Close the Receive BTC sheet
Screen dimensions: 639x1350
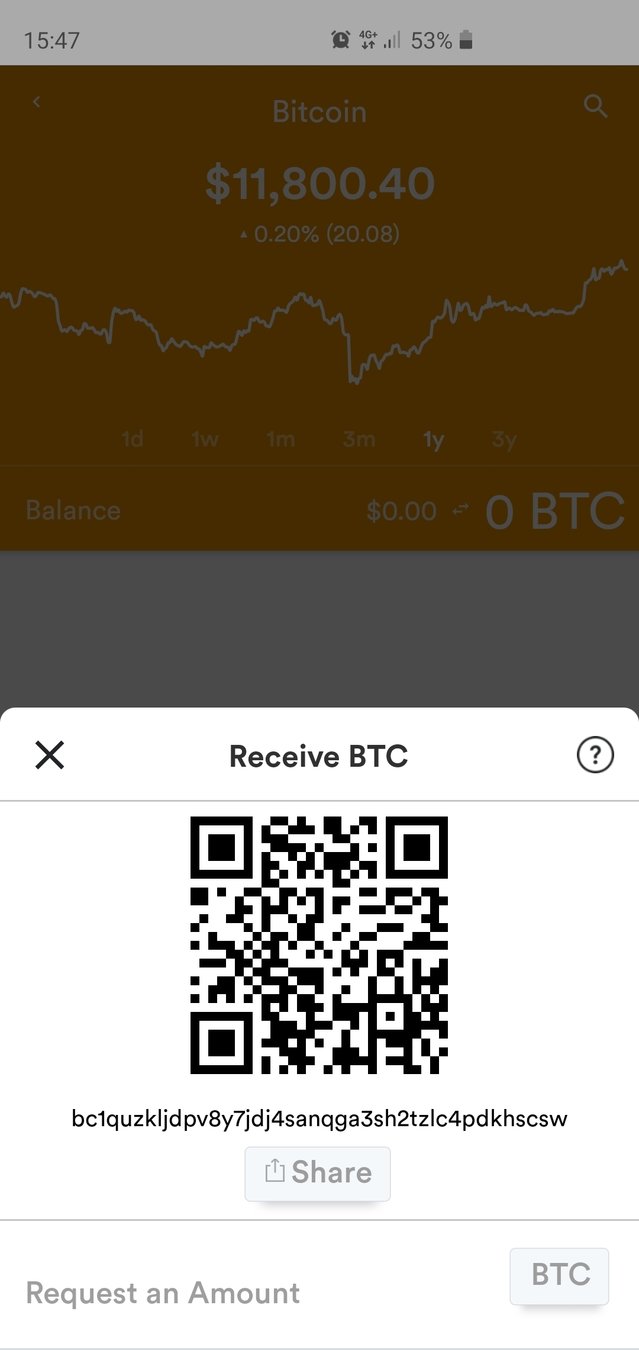[49, 755]
